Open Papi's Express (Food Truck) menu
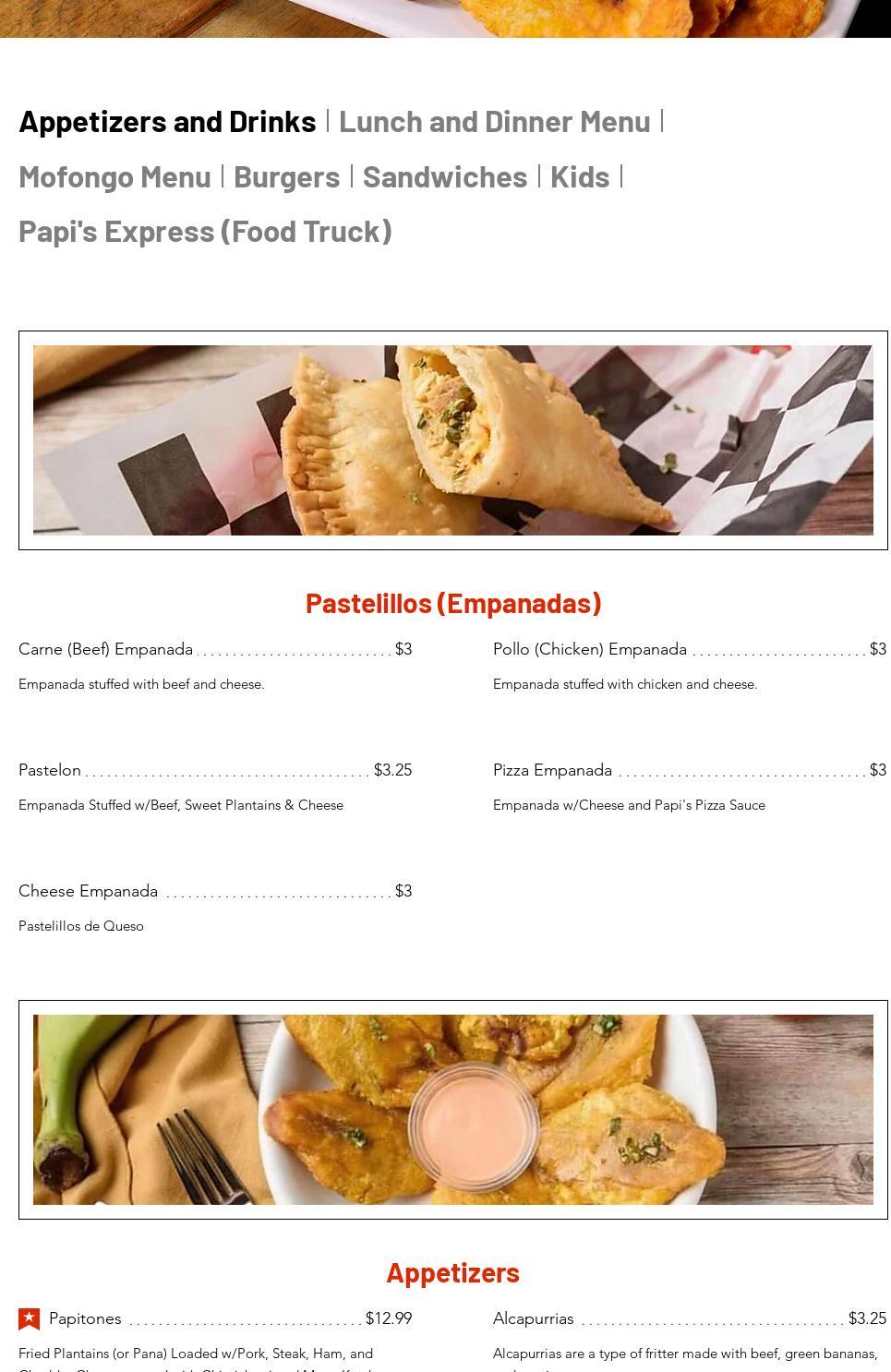This screenshot has height=1372, width=891. click(205, 232)
